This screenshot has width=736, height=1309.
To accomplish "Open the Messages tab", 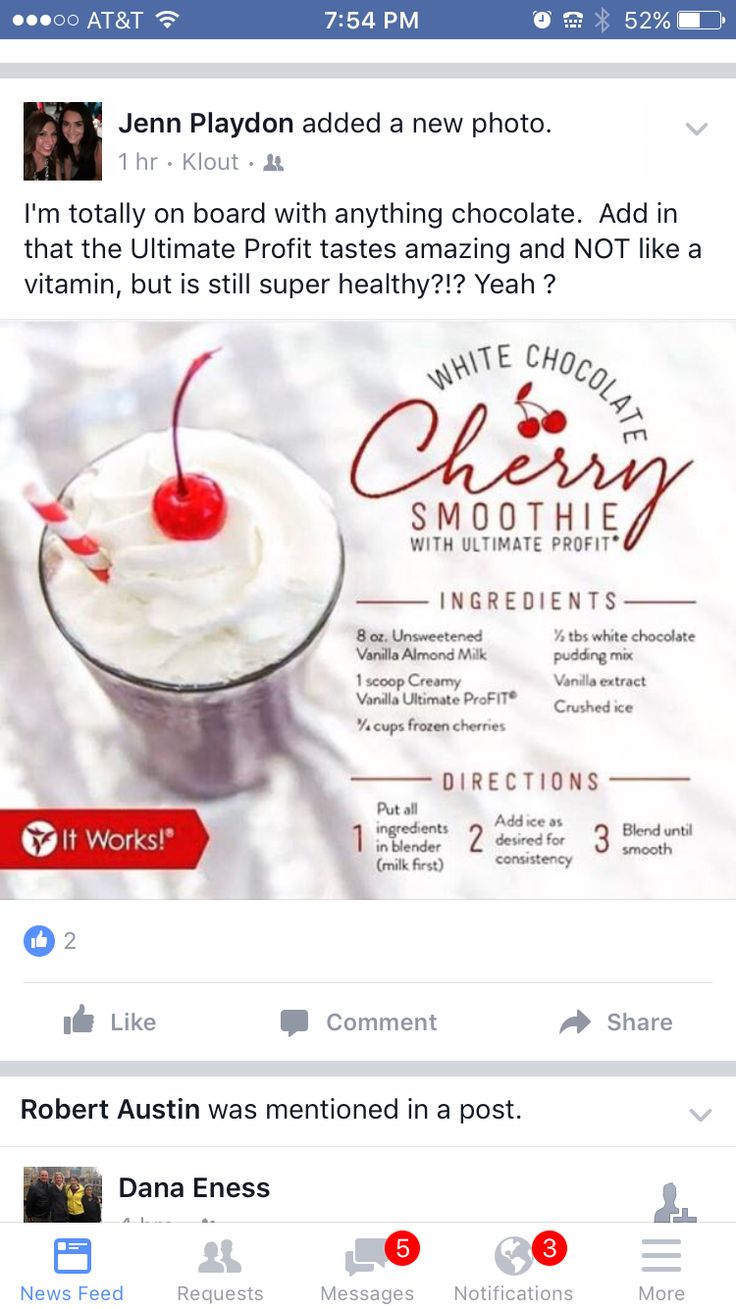I will tap(367, 1268).
